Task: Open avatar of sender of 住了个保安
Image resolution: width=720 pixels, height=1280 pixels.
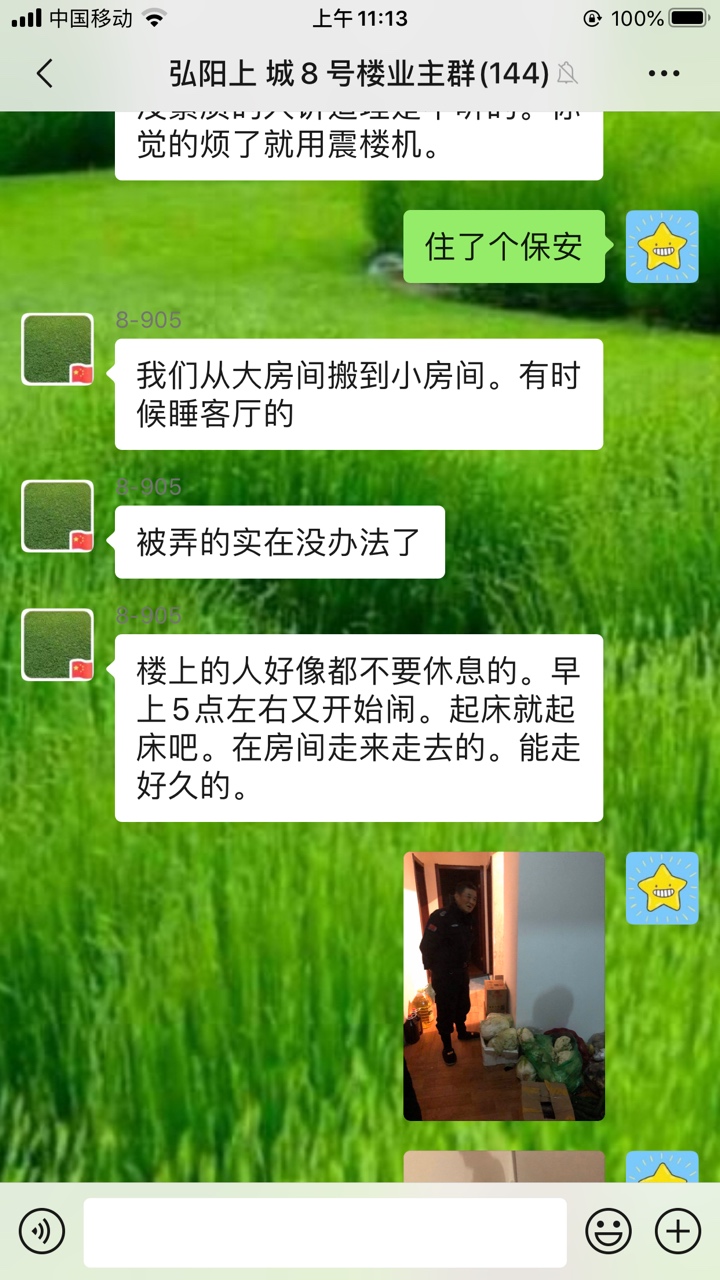Action: pyautogui.click(x=662, y=247)
